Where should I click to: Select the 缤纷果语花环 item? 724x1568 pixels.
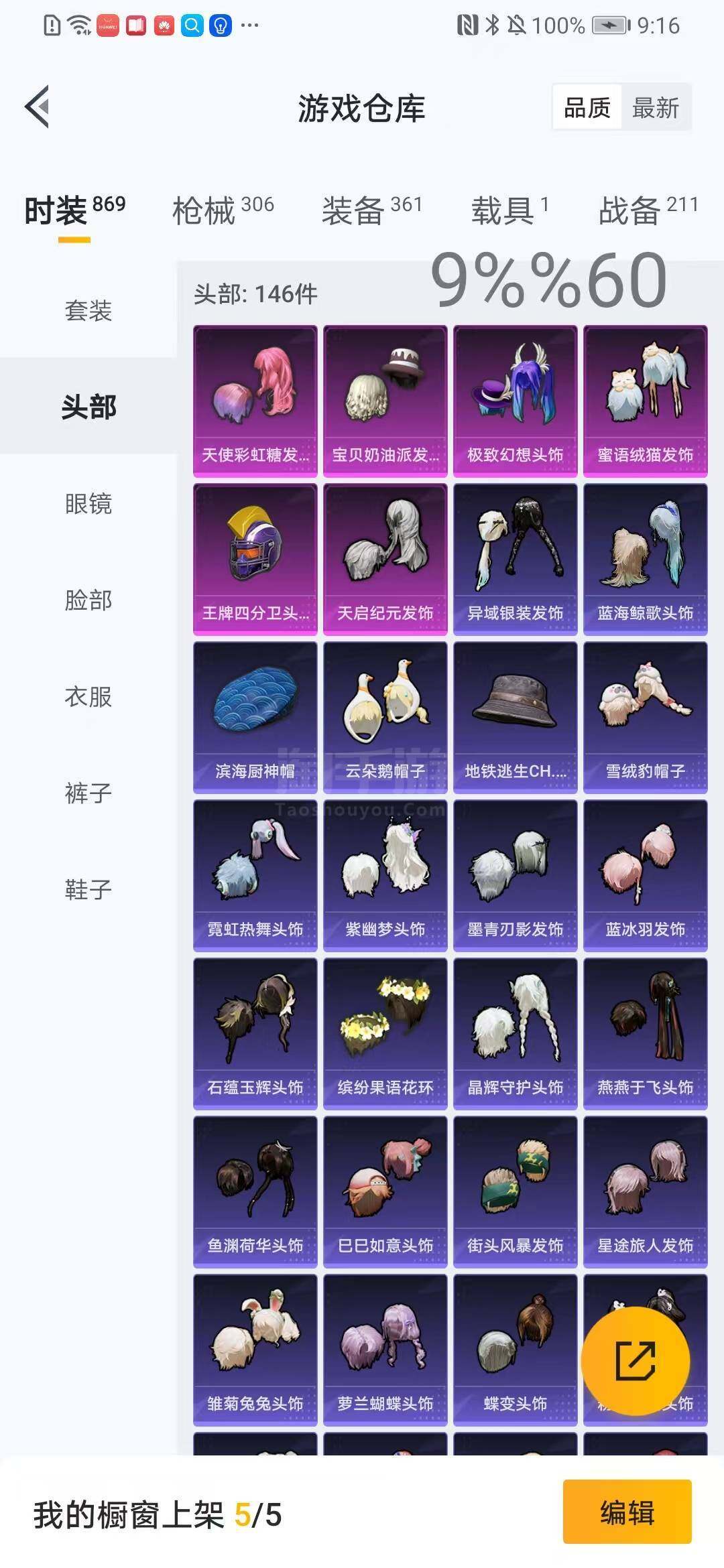(x=385, y=1033)
